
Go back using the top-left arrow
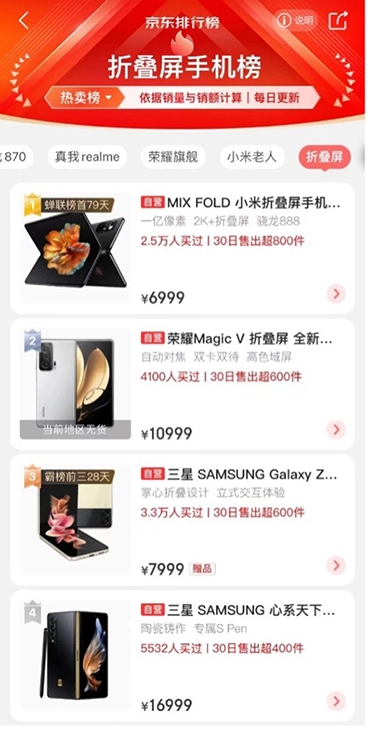24,21
